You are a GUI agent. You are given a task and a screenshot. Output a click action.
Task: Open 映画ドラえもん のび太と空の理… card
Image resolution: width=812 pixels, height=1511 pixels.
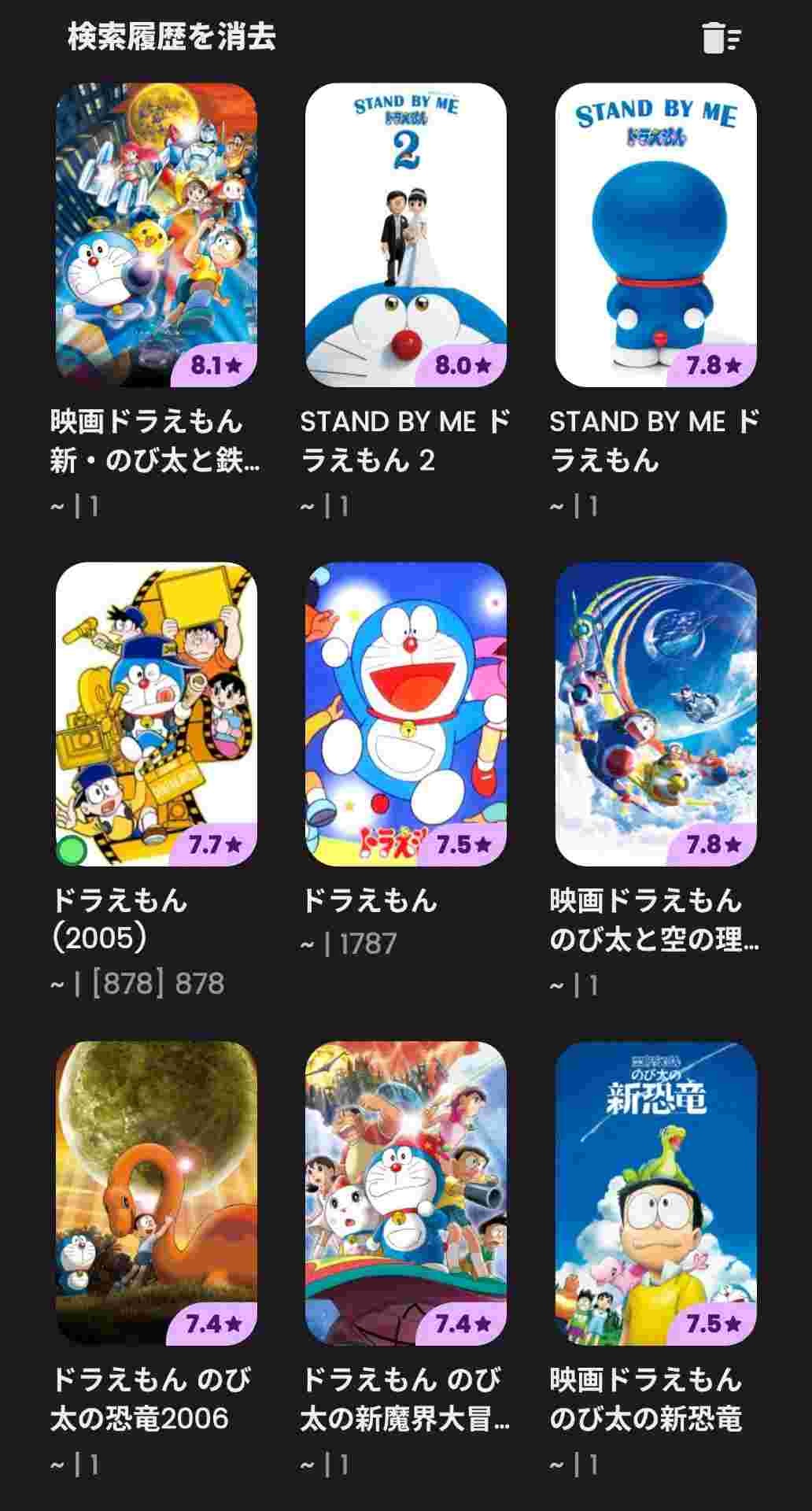coord(655,714)
